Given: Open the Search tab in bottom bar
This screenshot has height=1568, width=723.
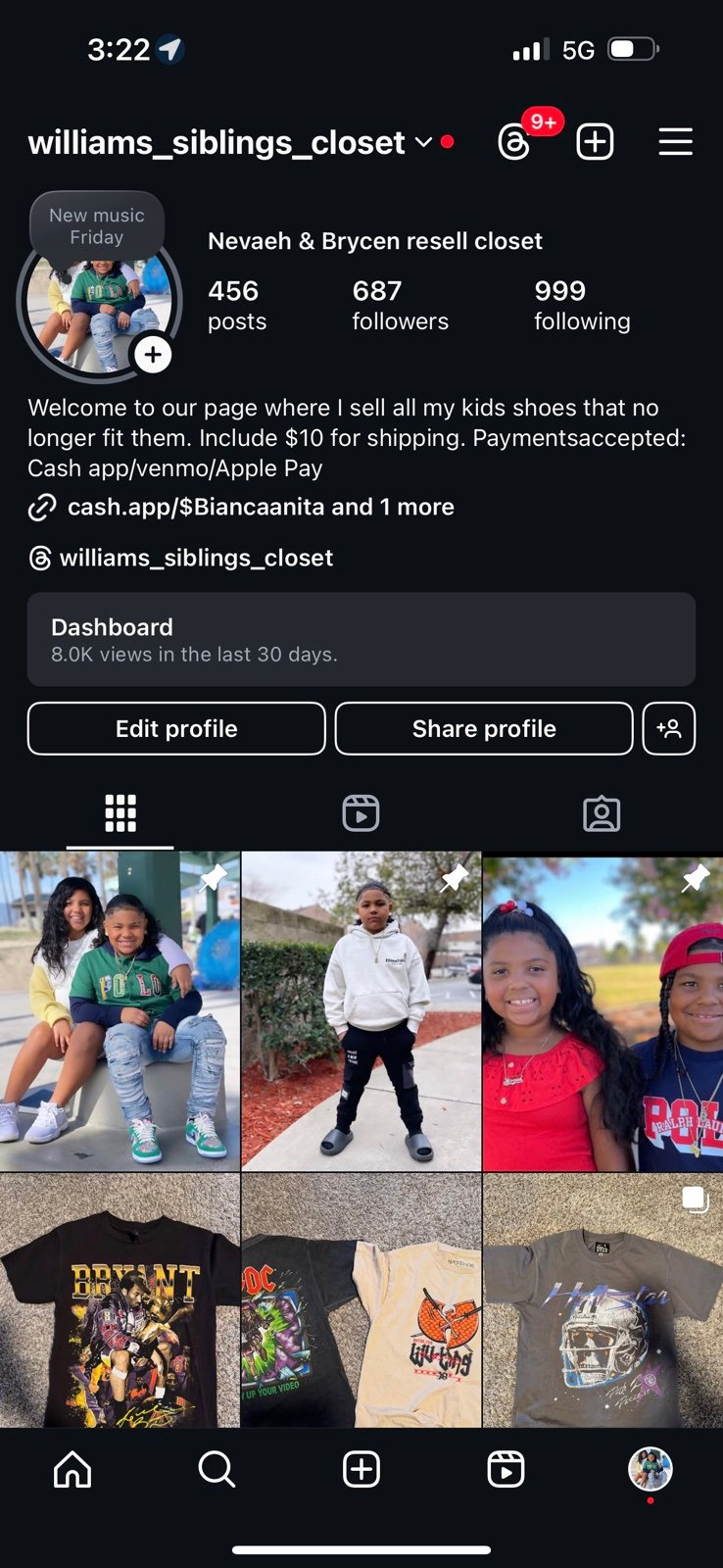Looking at the screenshot, I should point(217,1469).
